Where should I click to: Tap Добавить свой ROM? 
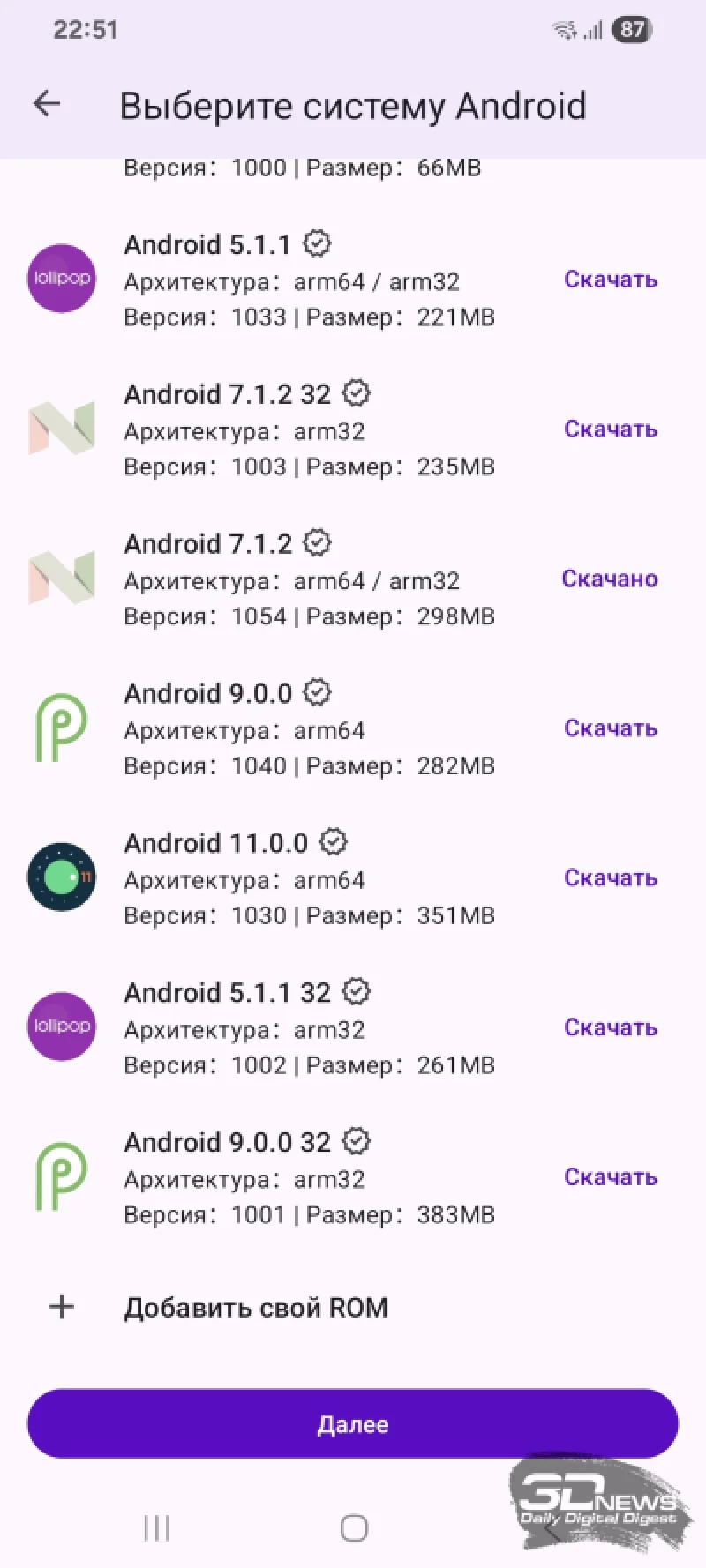click(255, 1307)
